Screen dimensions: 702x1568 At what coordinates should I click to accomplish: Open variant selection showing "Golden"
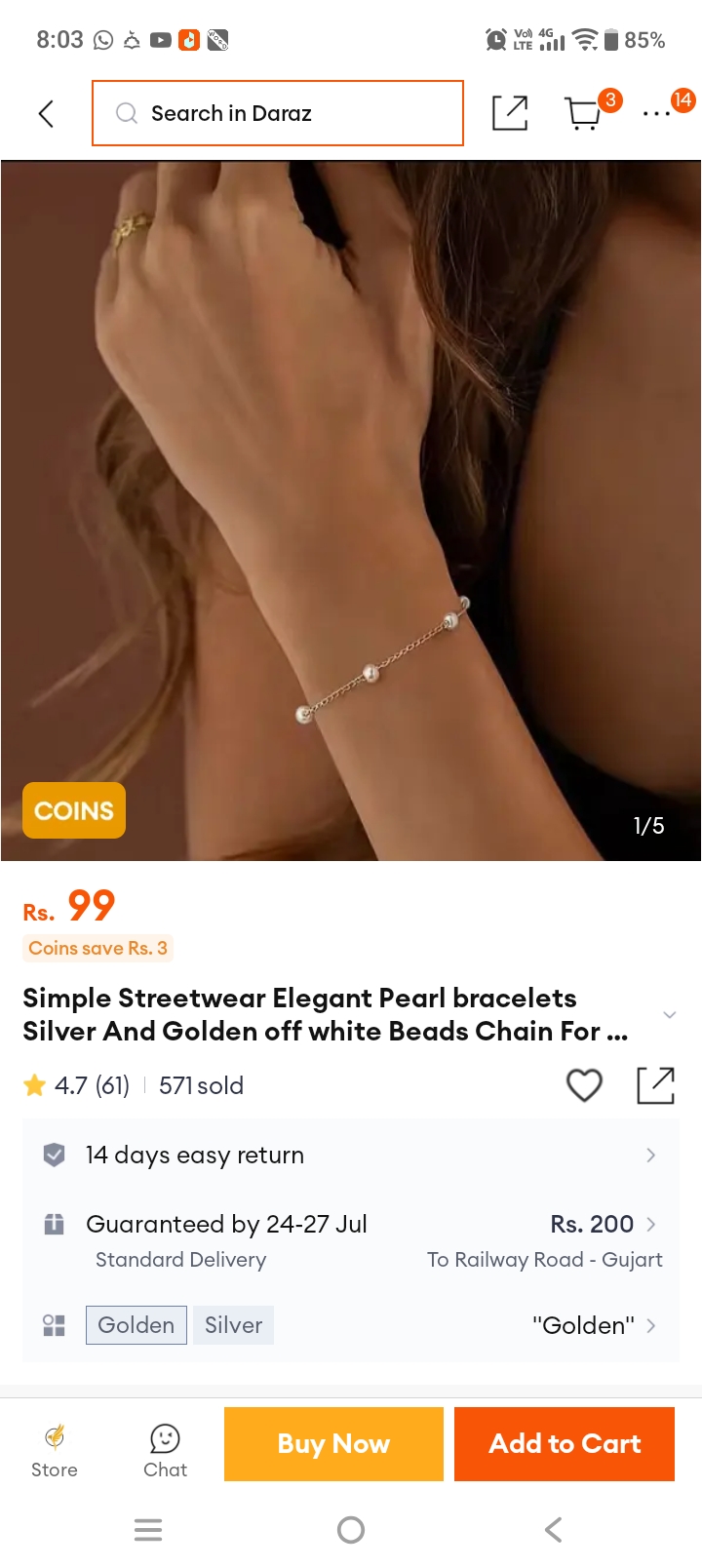pyautogui.click(x=595, y=1325)
